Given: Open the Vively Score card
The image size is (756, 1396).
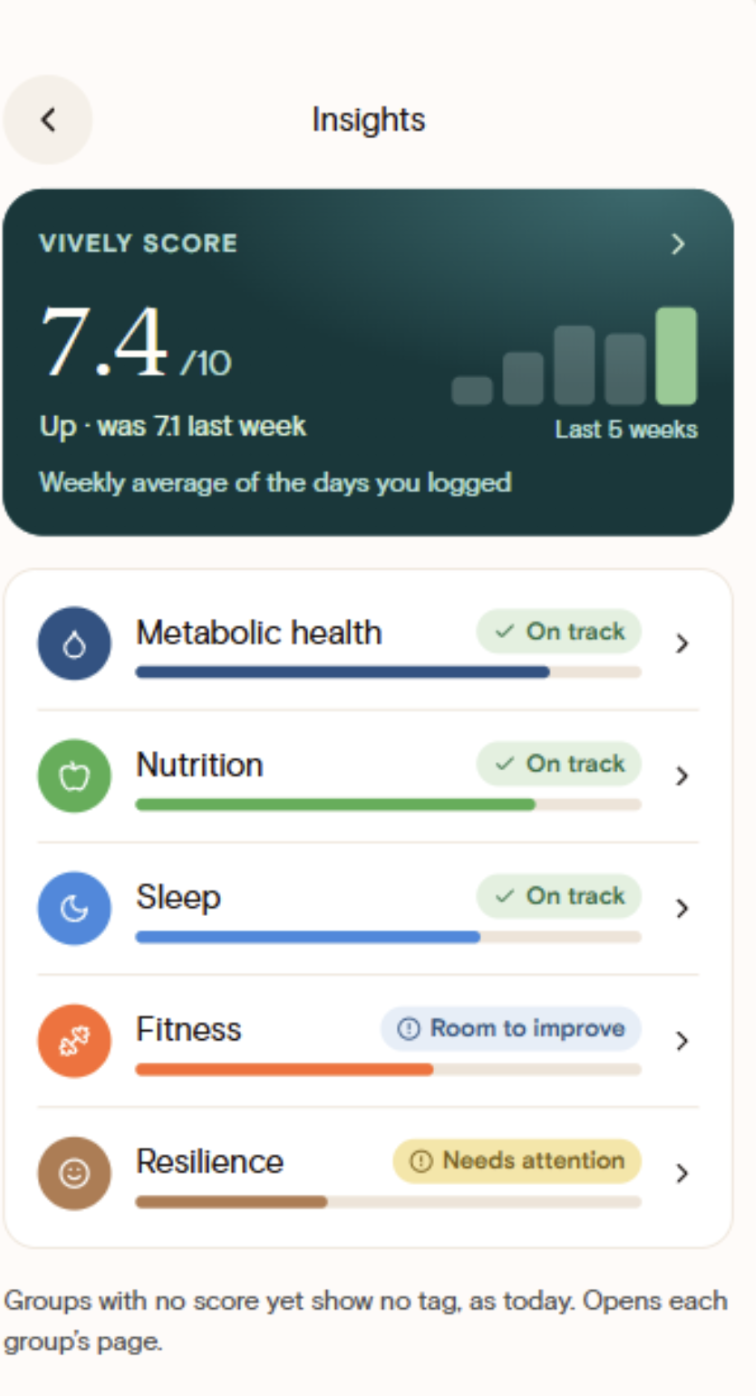Looking at the screenshot, I should [368, 362].
